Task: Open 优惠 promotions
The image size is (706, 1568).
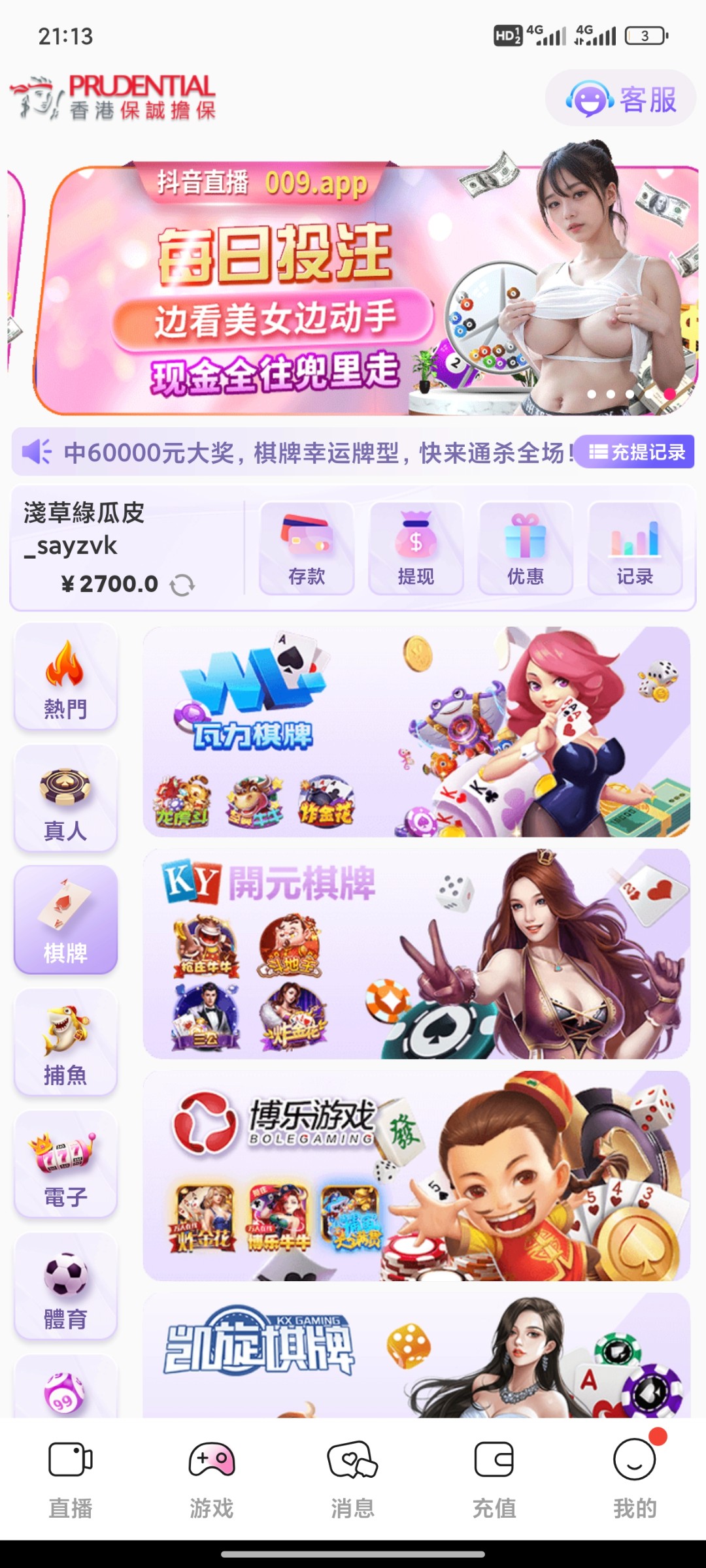Action: coord(526,548)
